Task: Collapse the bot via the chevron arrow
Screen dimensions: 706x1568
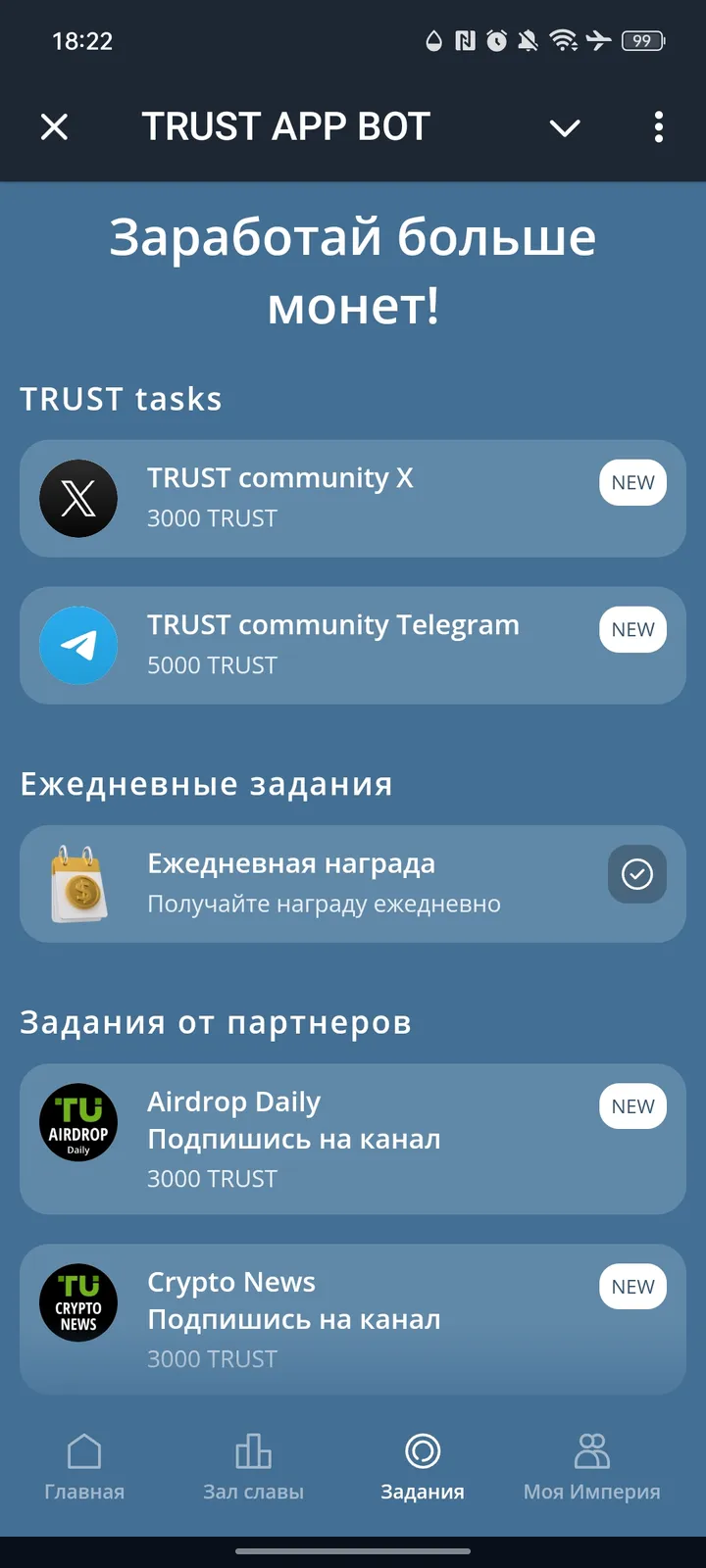Action: point(565,127)
